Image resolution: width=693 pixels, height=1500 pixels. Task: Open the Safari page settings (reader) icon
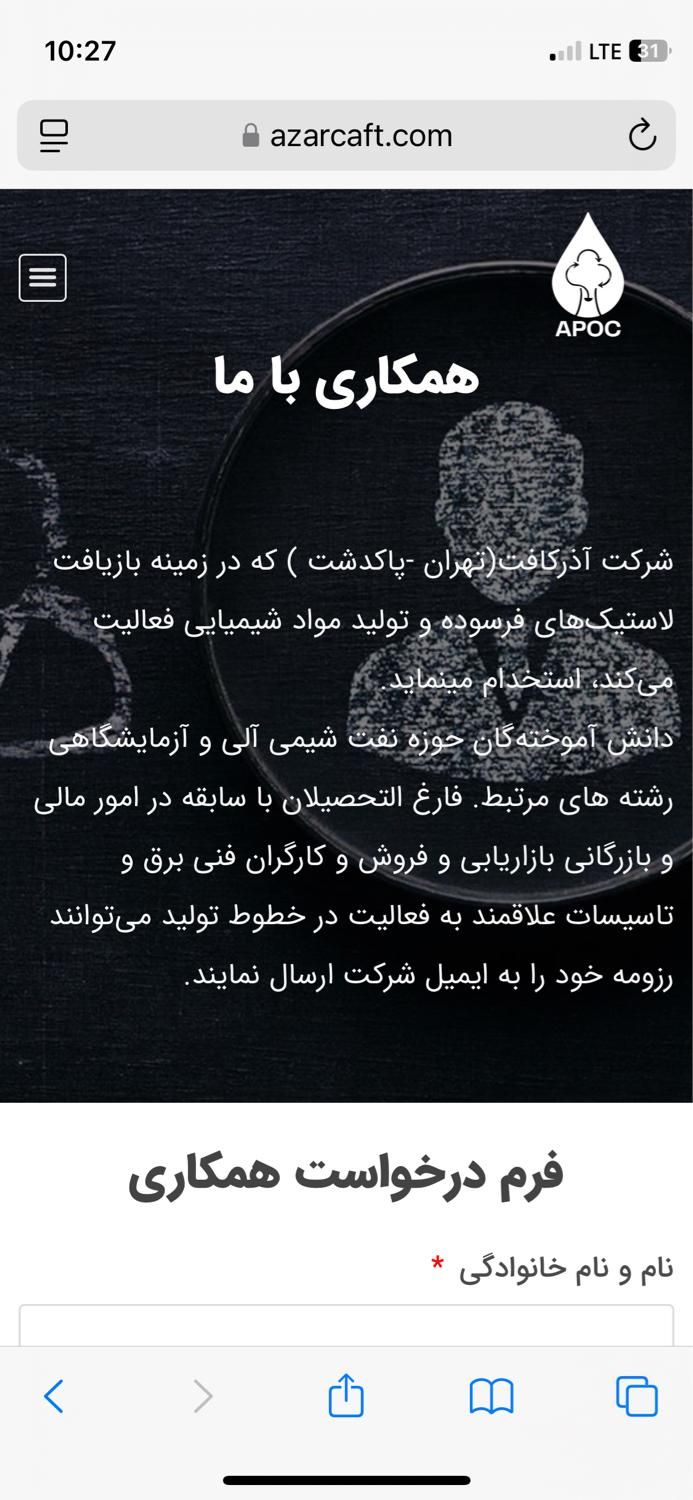54,136
